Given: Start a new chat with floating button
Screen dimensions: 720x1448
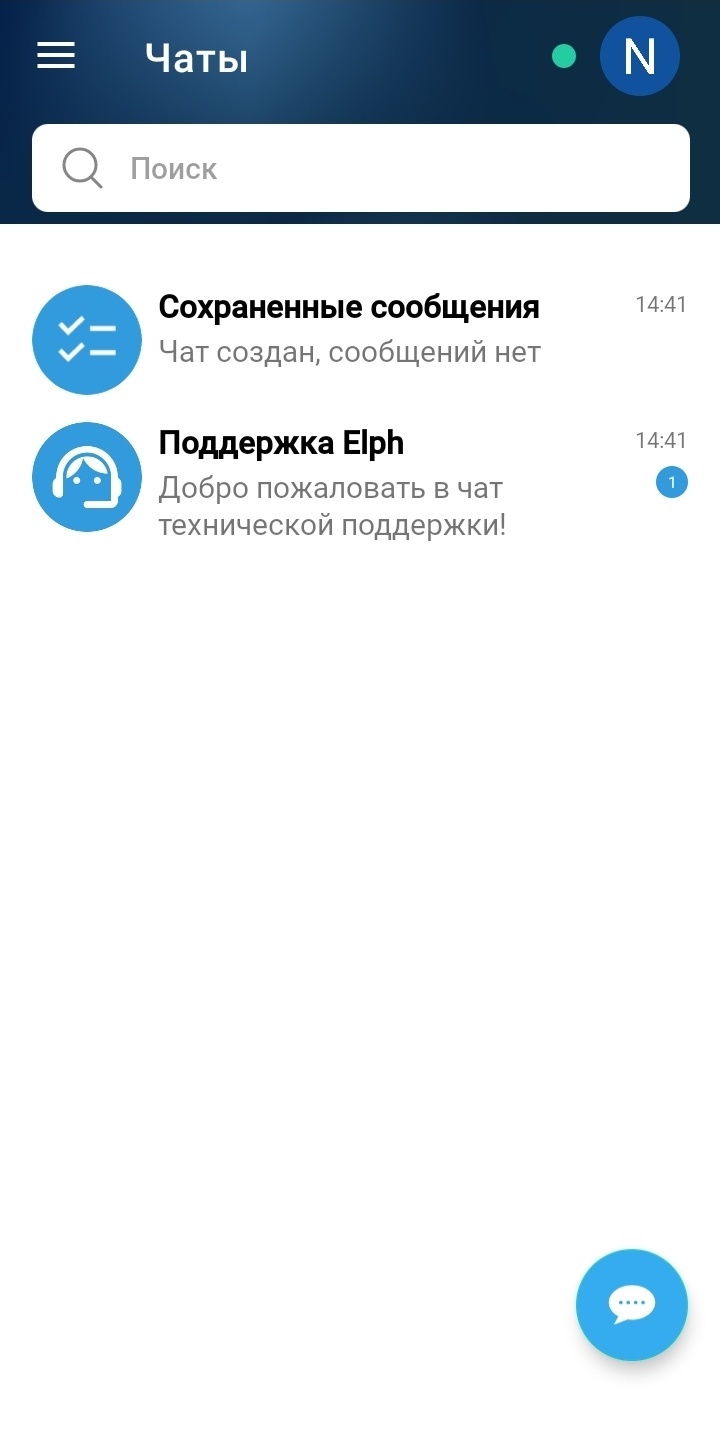Looking at the screenshot, I should click(631, 1304).
